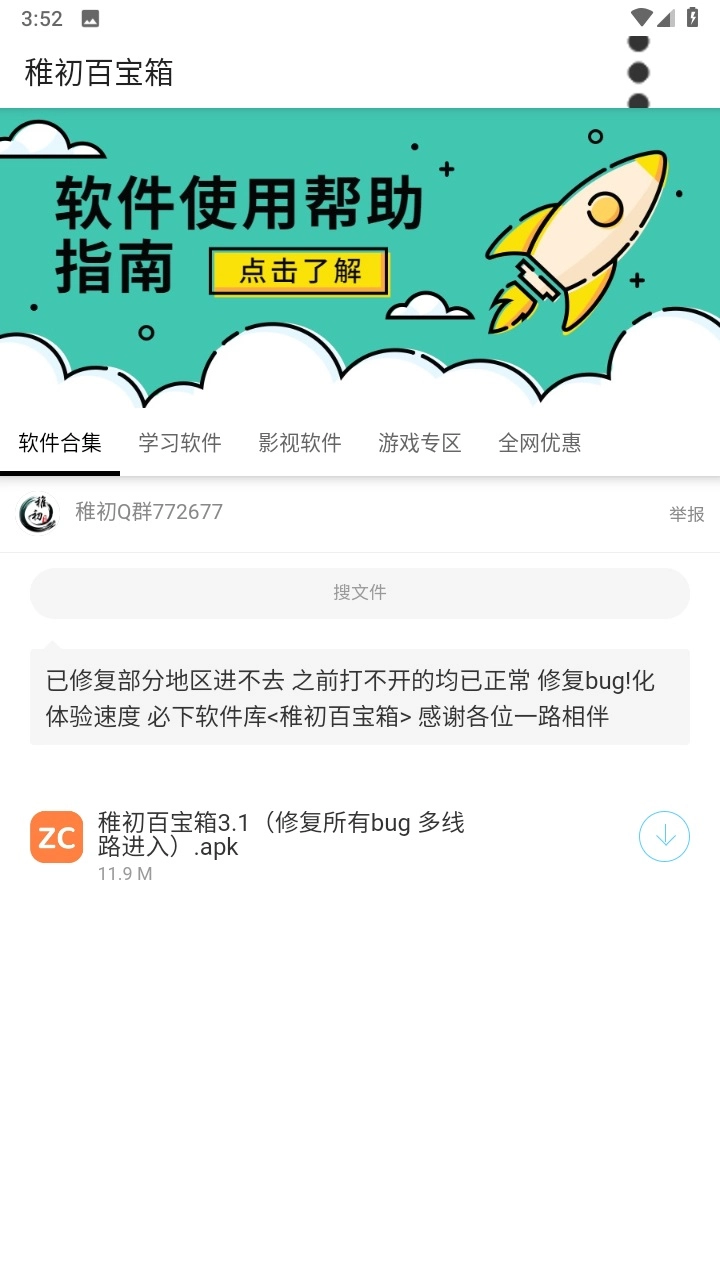The height and width of the screenshot is (1280, 720).
Task: Click the 举报 report link
Action: pyautogui.click(x=687, y=513)
